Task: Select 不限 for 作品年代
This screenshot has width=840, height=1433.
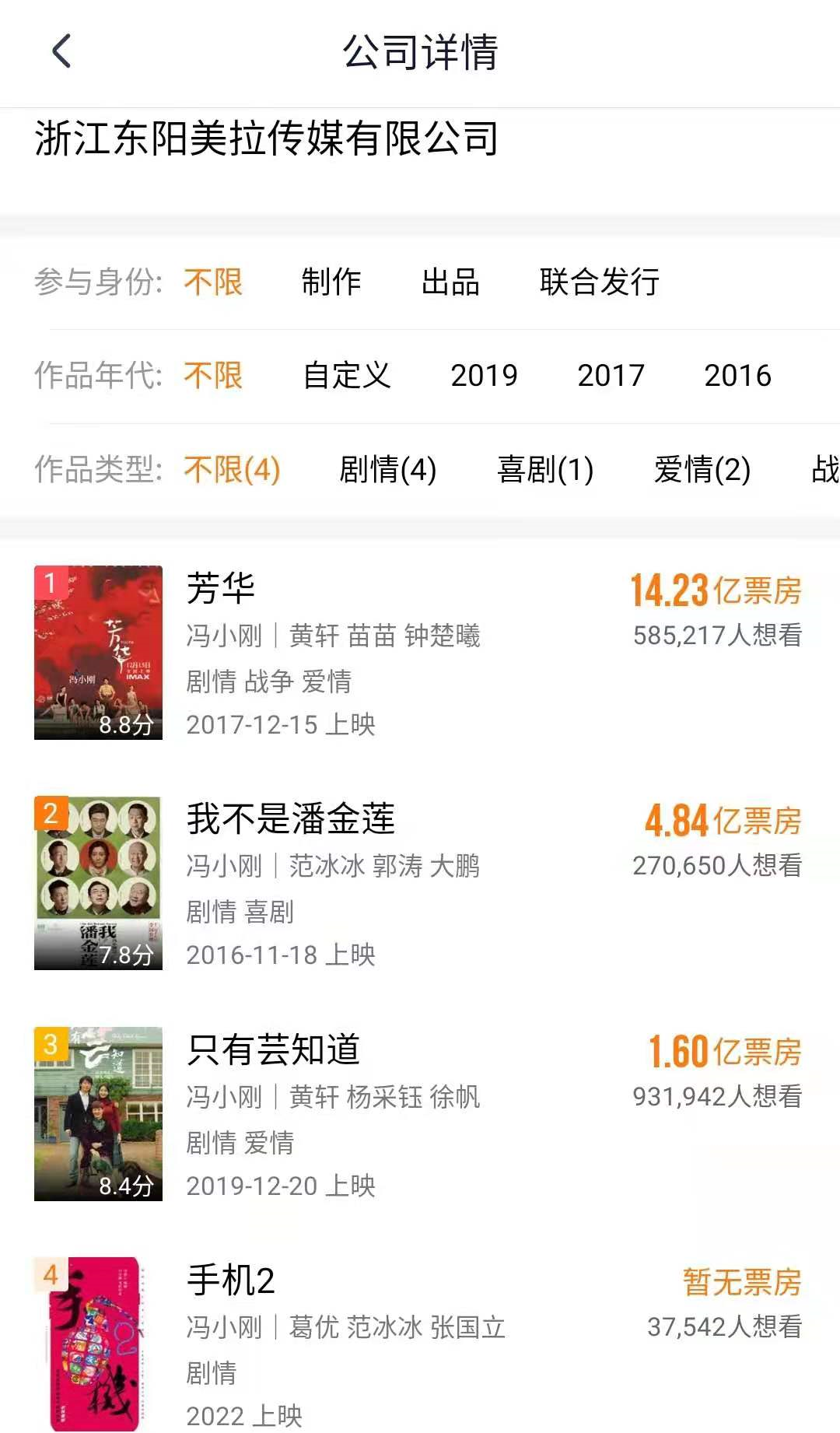Action: pyautogui.click(x=214, y=375)
